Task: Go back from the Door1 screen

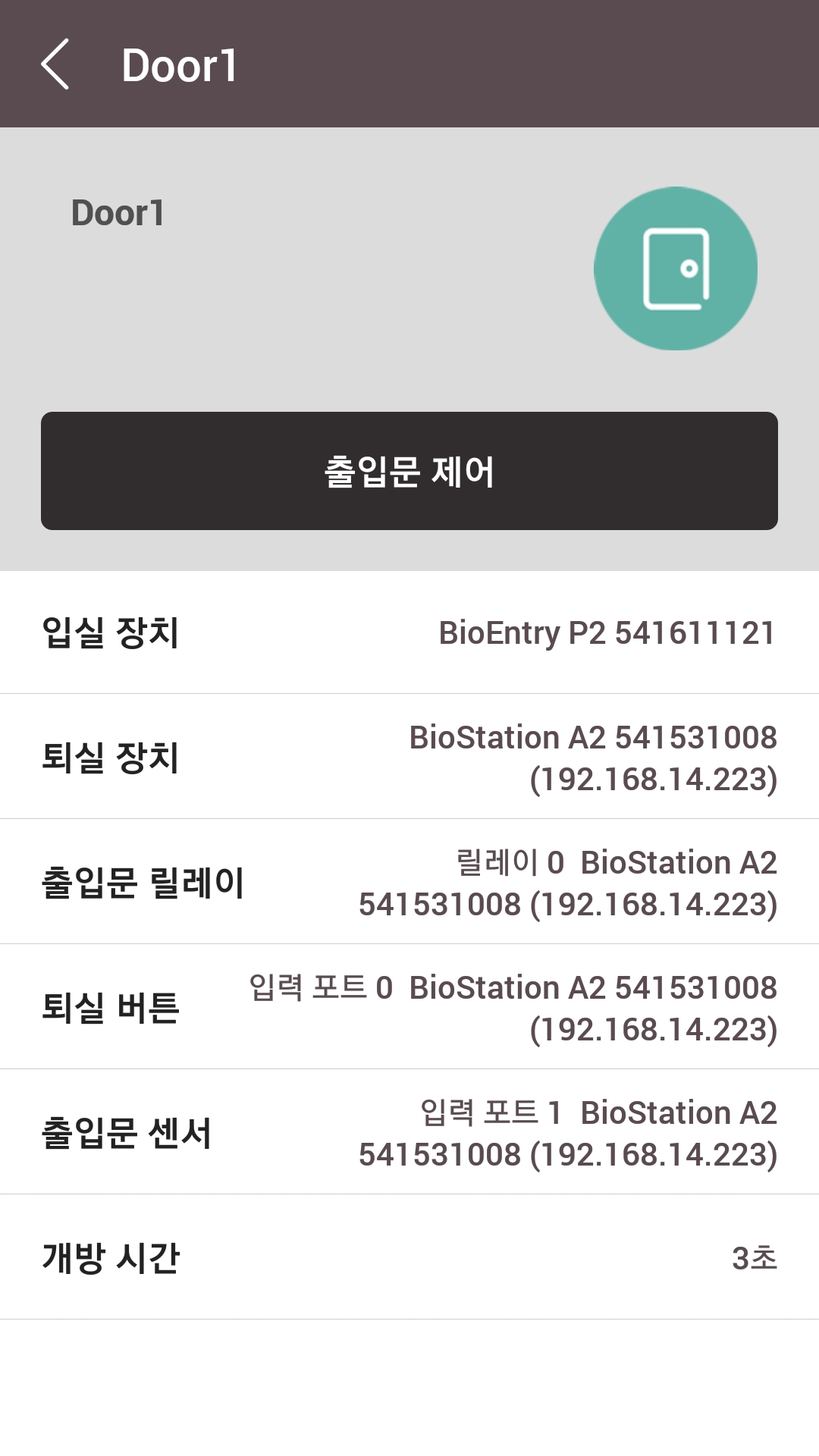Action: [55, 64]
